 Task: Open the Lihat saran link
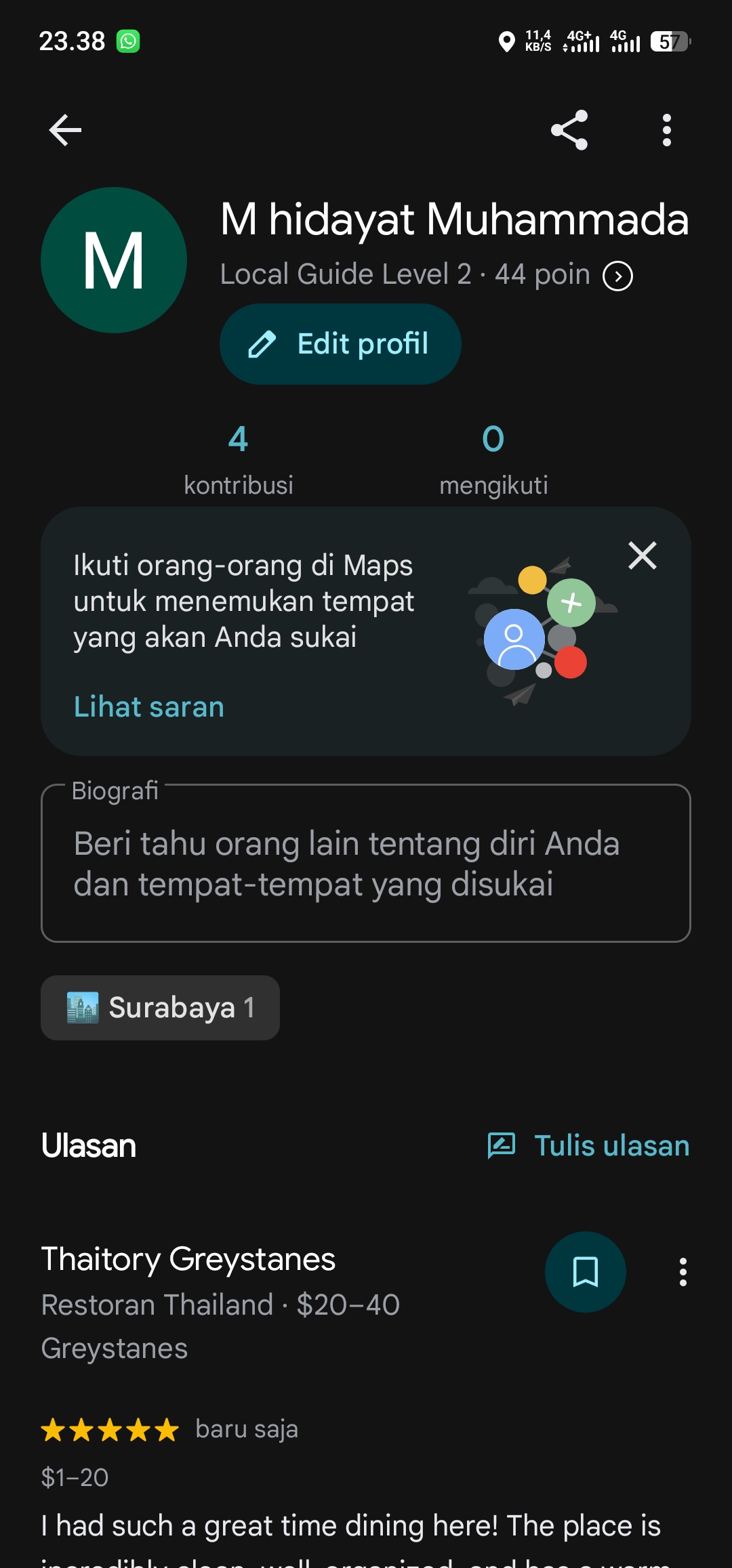tap(149, 706)
